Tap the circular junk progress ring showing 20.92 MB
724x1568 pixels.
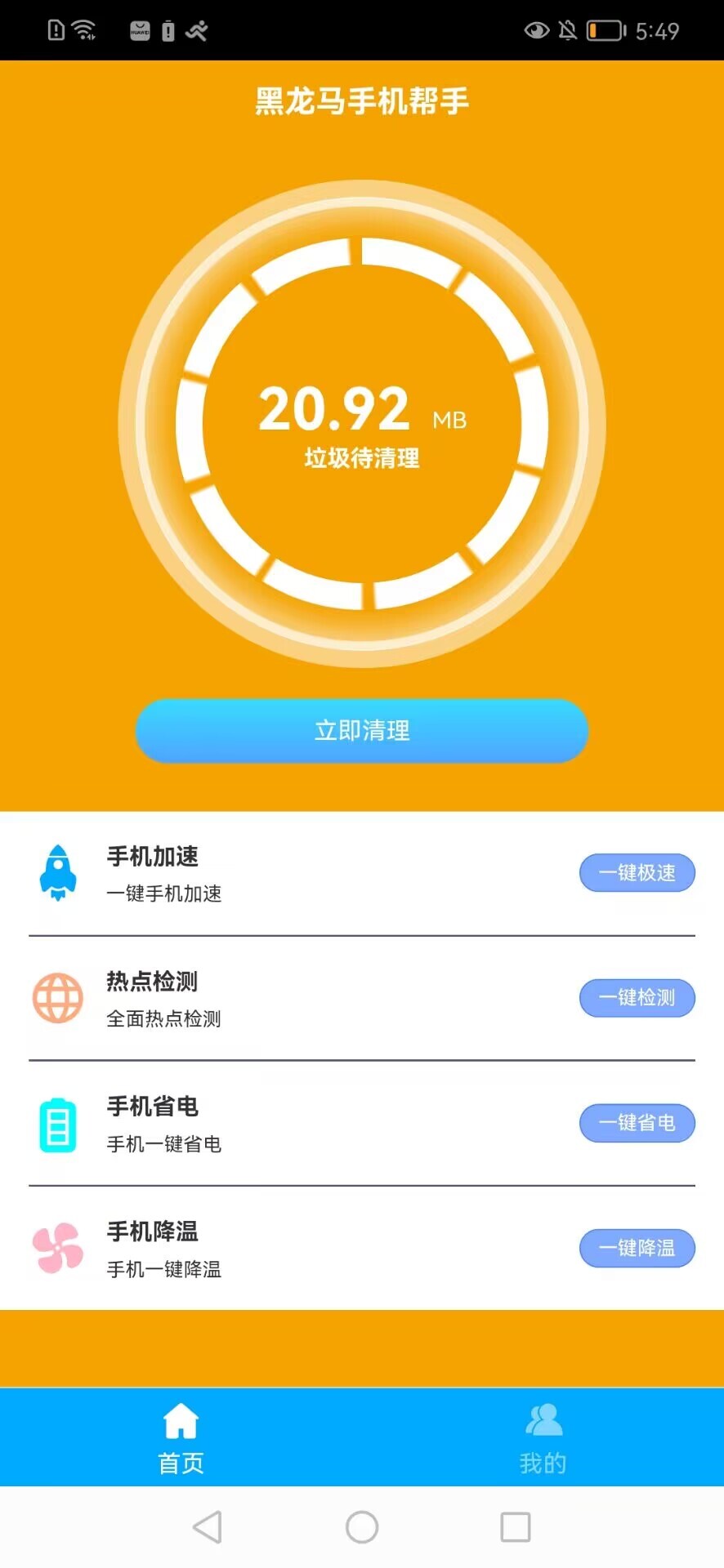[362, 421]
